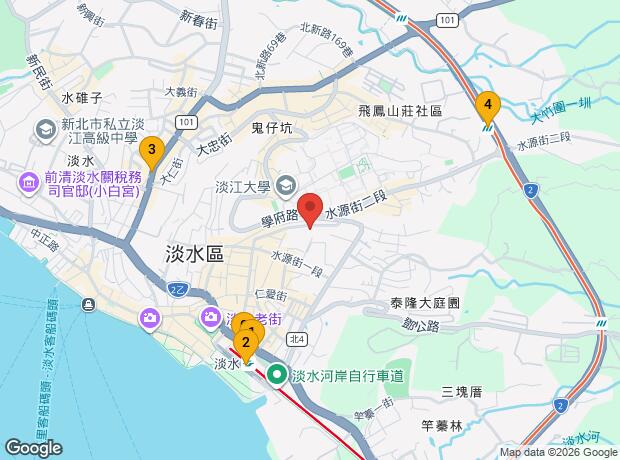Viewport: 620px width, 460px height.
Task: Open the 淡水河岸自行車道 place icon
Action: 277,374
